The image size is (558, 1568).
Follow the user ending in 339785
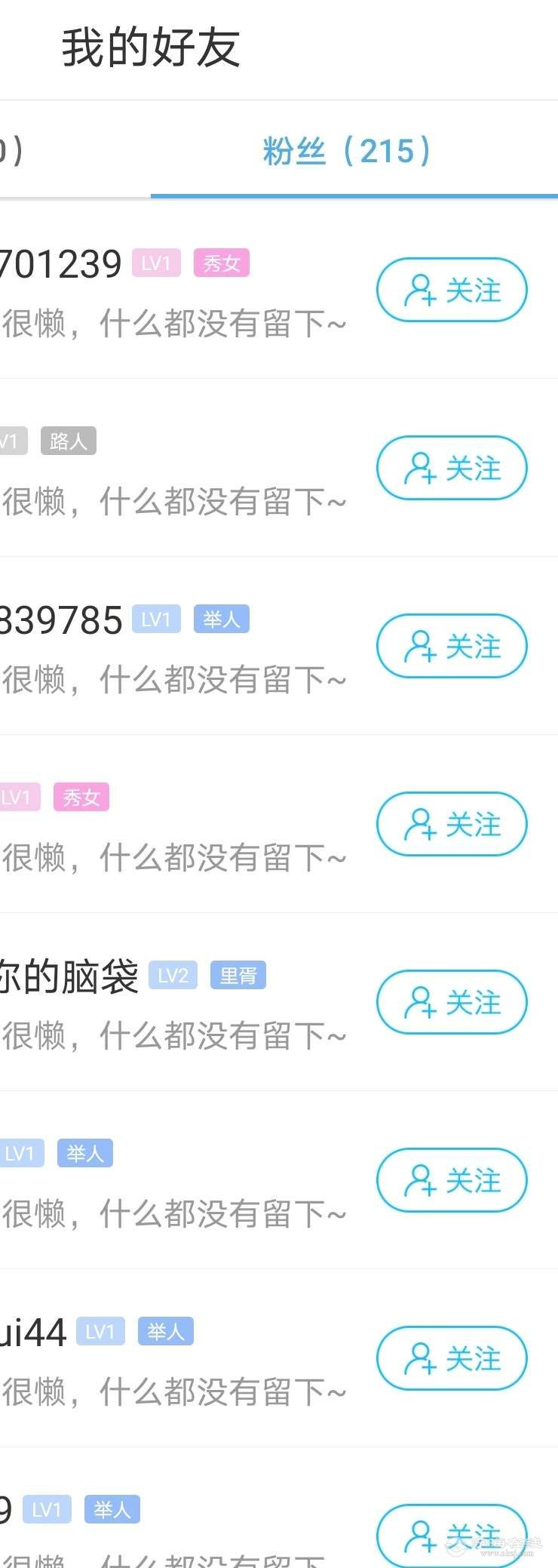point(451,647)
